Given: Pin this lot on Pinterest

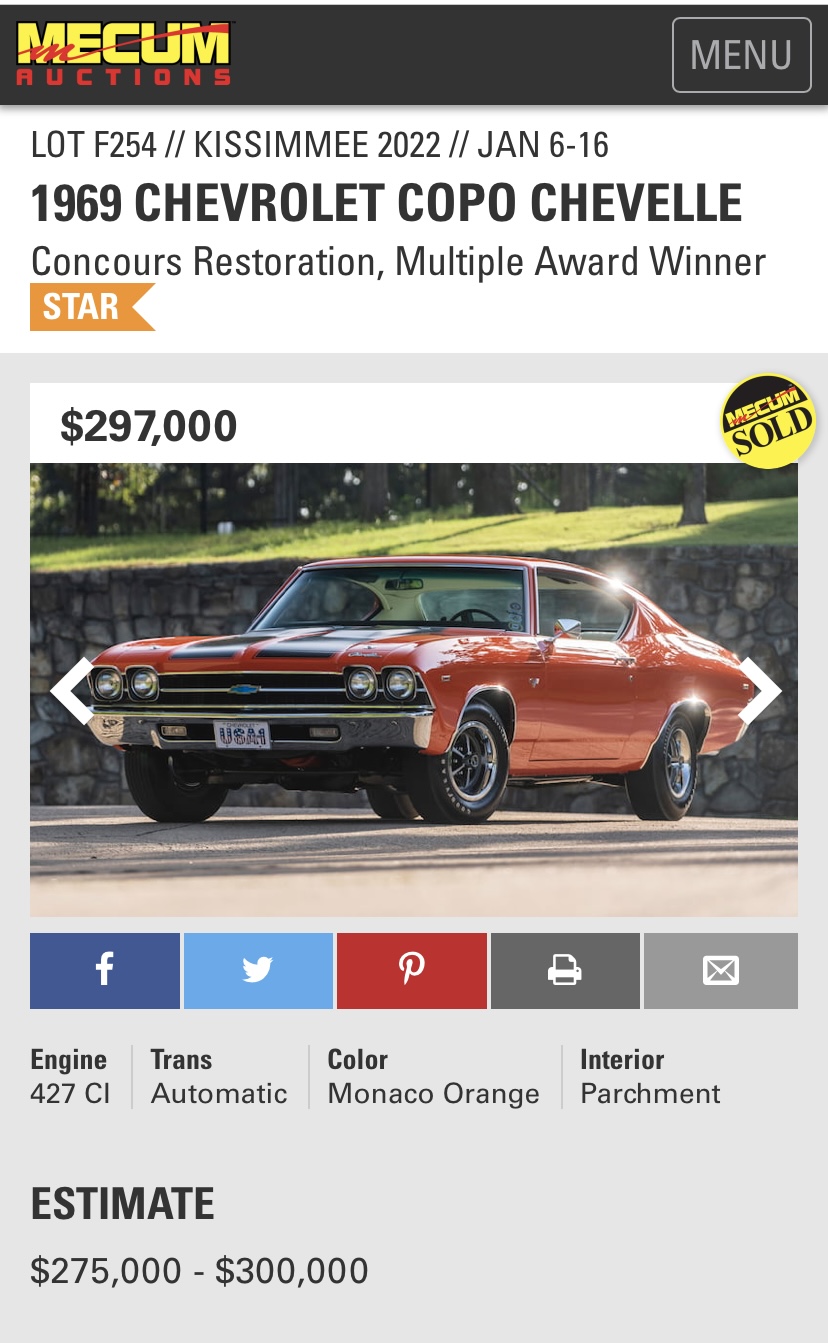Looking at the screenshot, I should coord(411,970).
